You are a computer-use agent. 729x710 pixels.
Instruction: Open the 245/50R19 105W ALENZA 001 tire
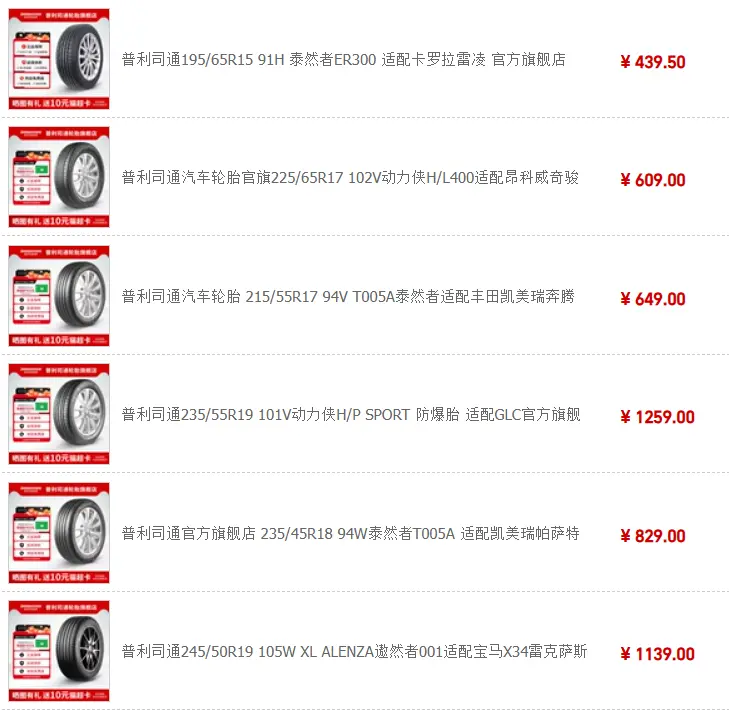354,652
